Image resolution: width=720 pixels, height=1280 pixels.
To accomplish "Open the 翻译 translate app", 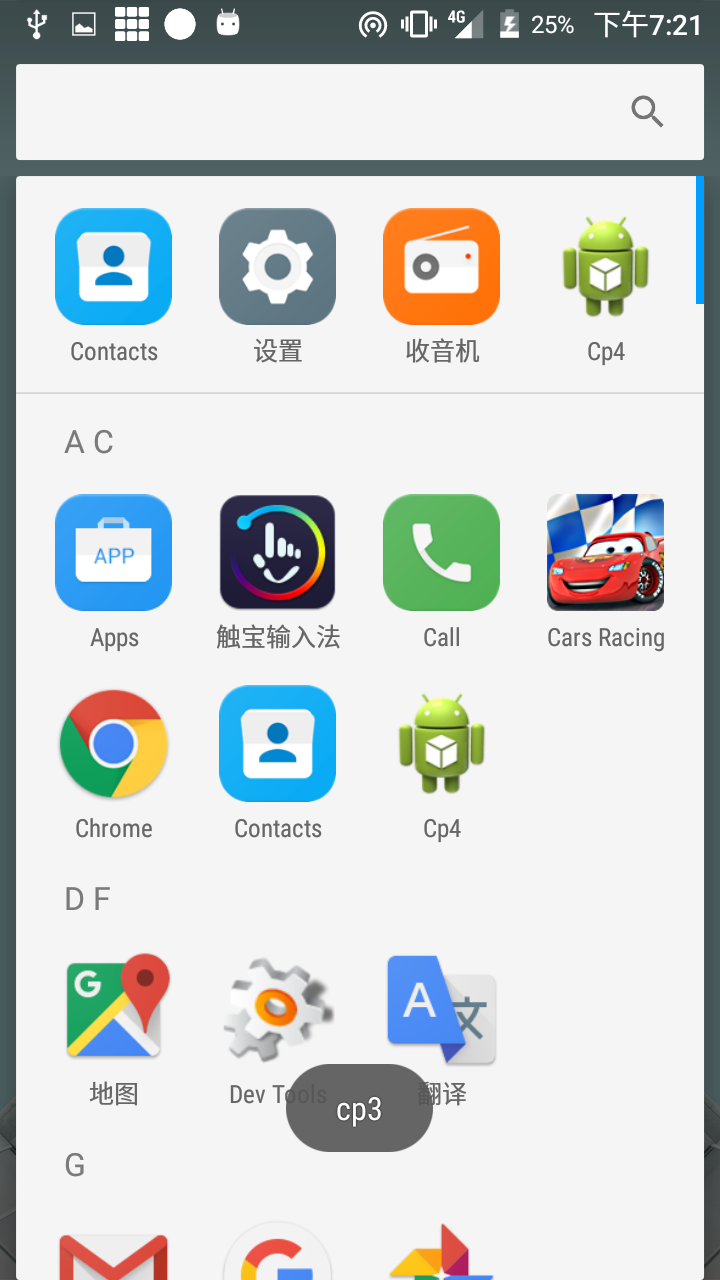I will [x=441, y=1008].
